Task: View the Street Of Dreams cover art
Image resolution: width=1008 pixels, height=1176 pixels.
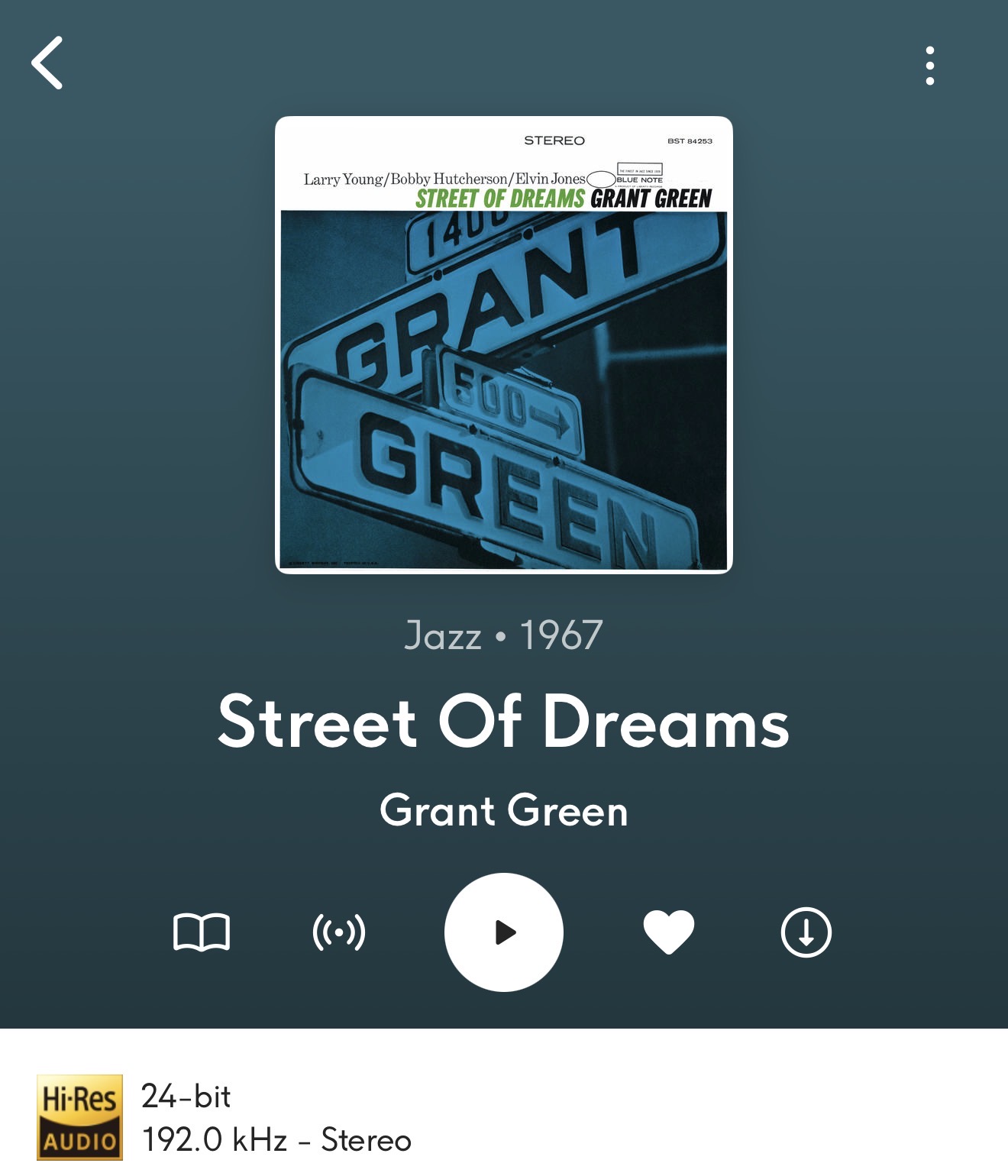Action: pyautogui.click(x=504, y=345)
